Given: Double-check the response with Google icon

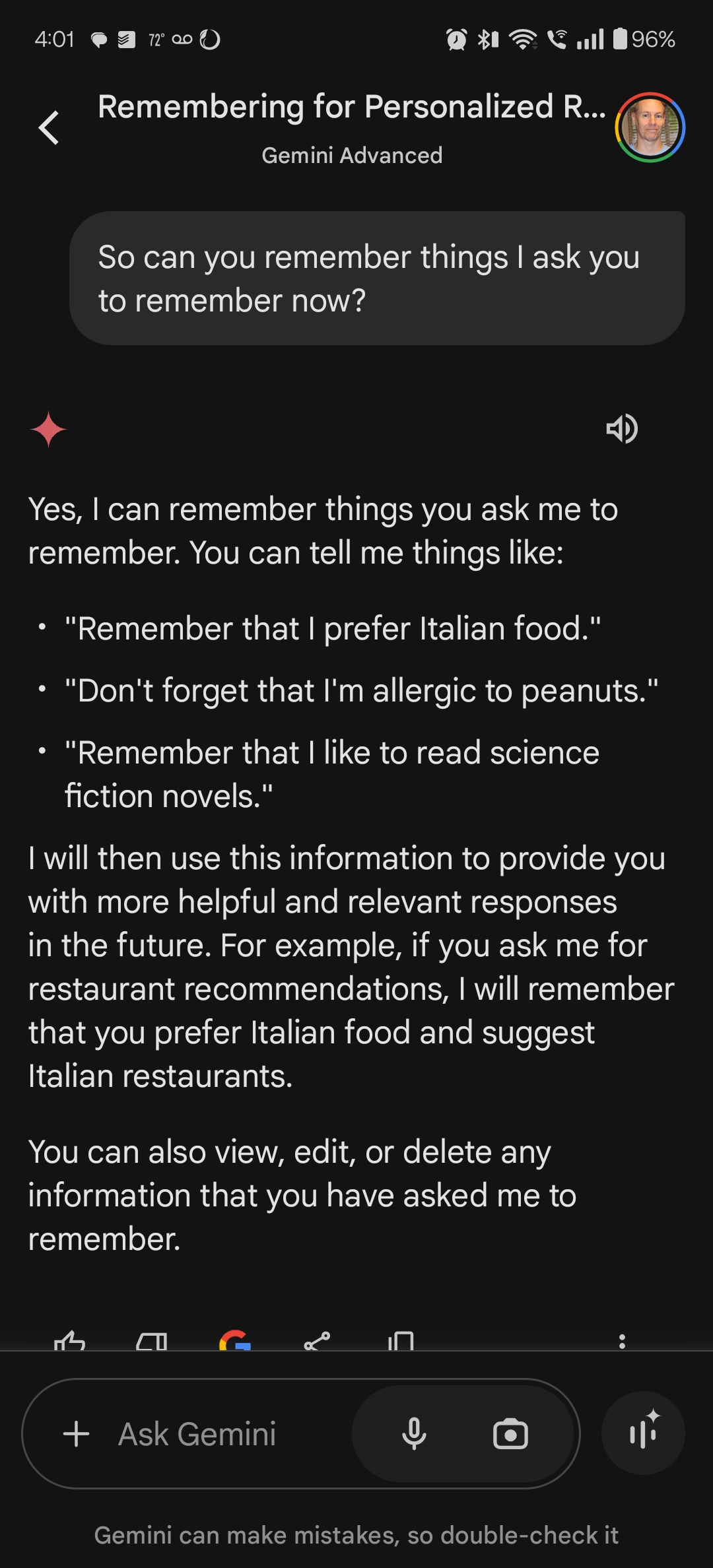Looking at the screenshot, I should pyautogui.click(x=235, y=1340).
